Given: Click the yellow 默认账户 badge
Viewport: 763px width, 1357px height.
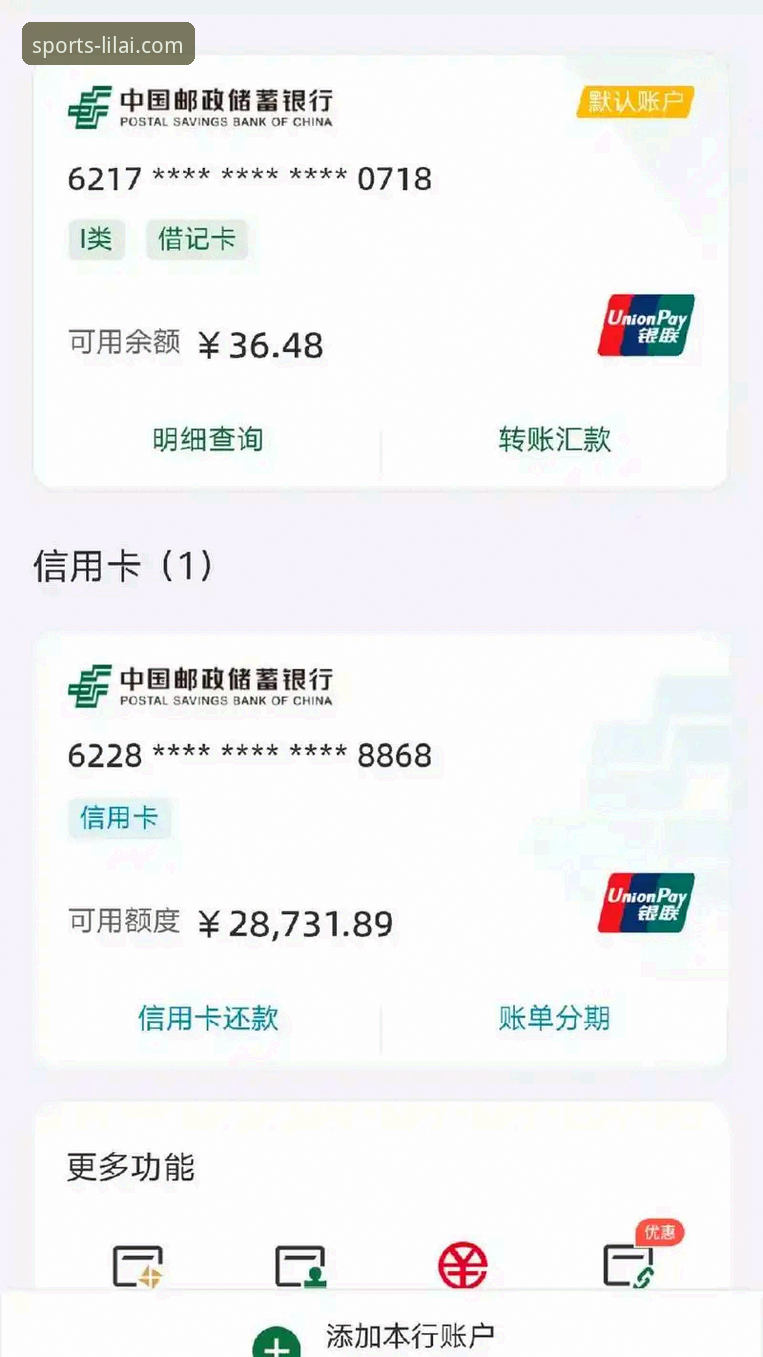Looking at the screenshot, I should [633, 103].
